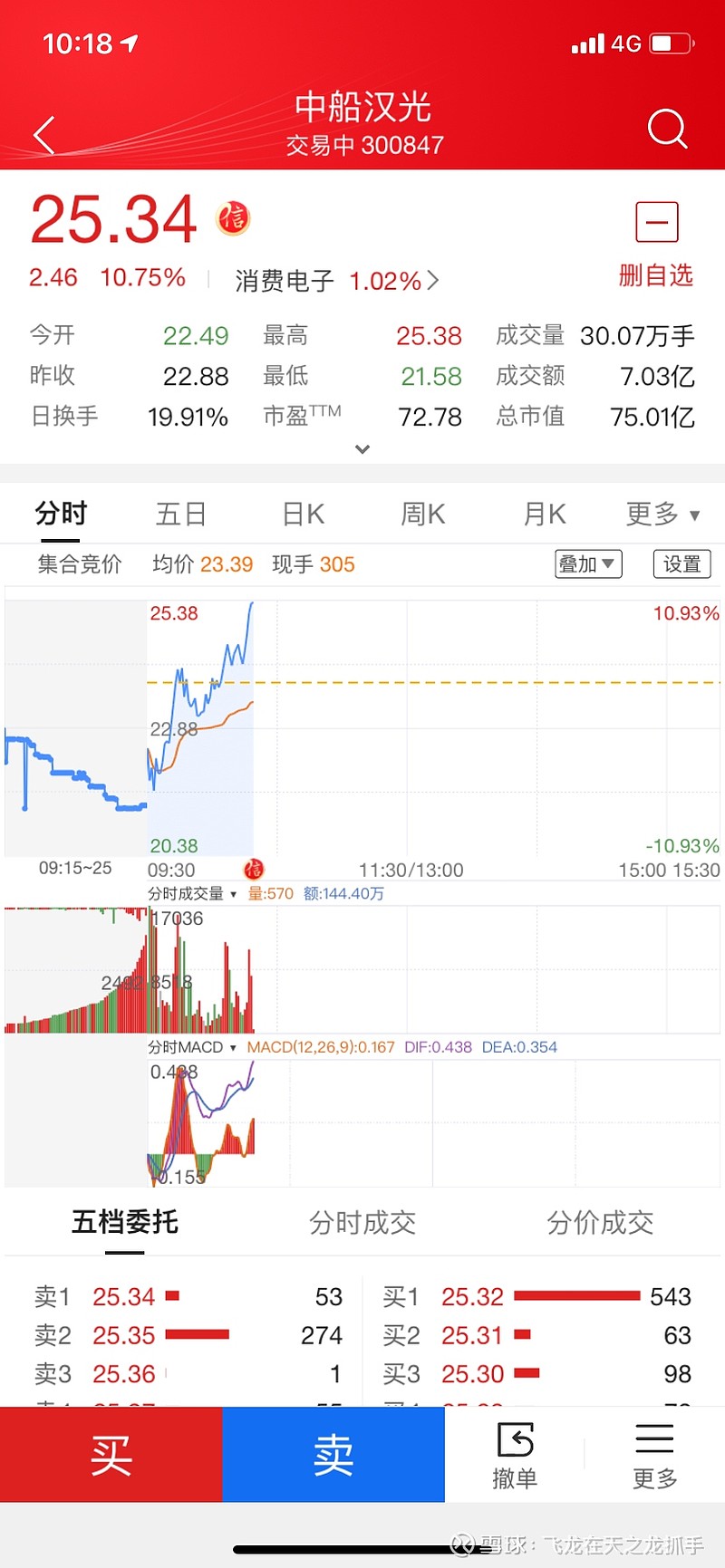
Task: Tap red 买 buy button
Action: coord(111,1455)
